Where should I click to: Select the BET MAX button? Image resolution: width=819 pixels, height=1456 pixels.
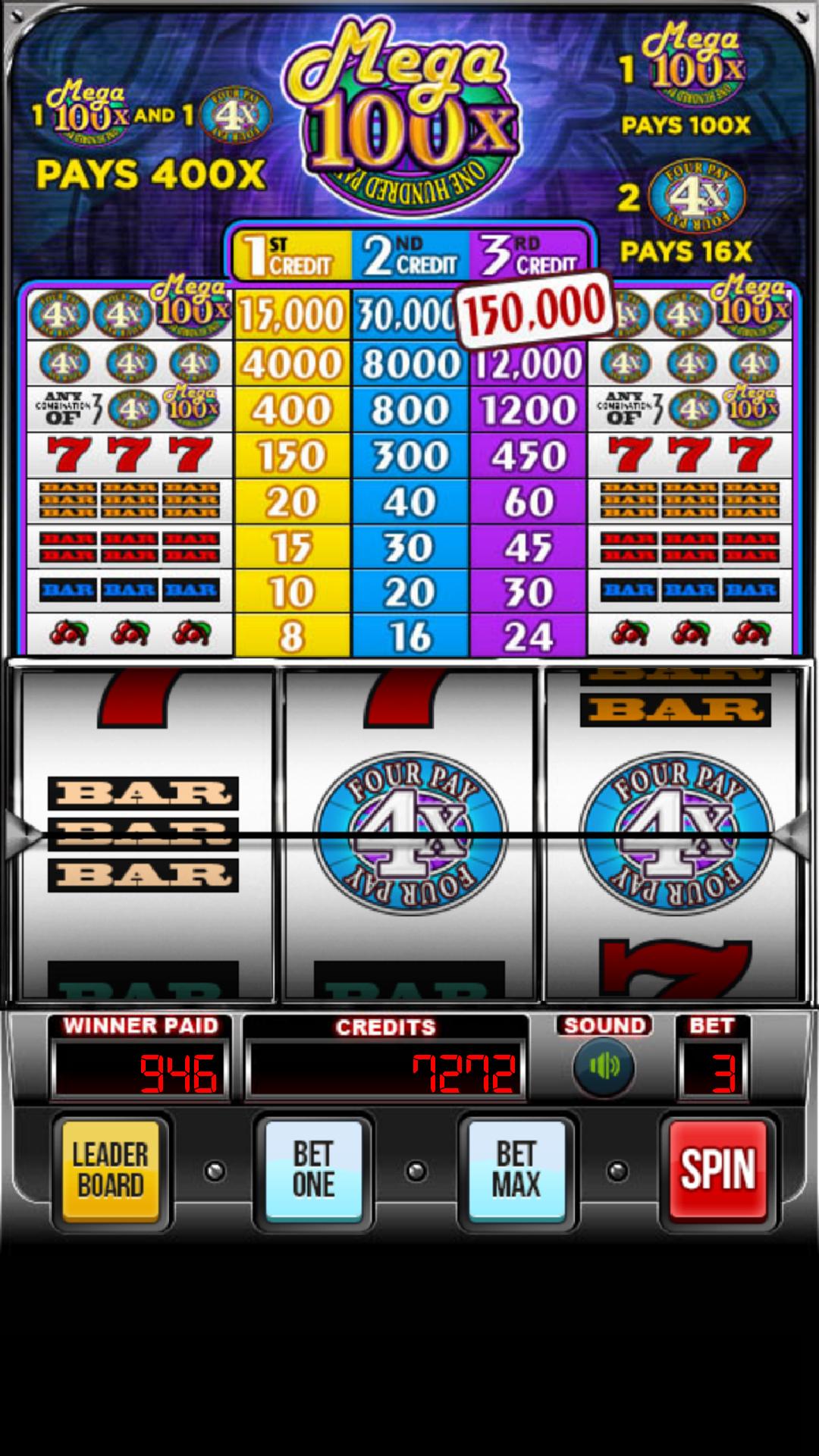coord(516,1170)
